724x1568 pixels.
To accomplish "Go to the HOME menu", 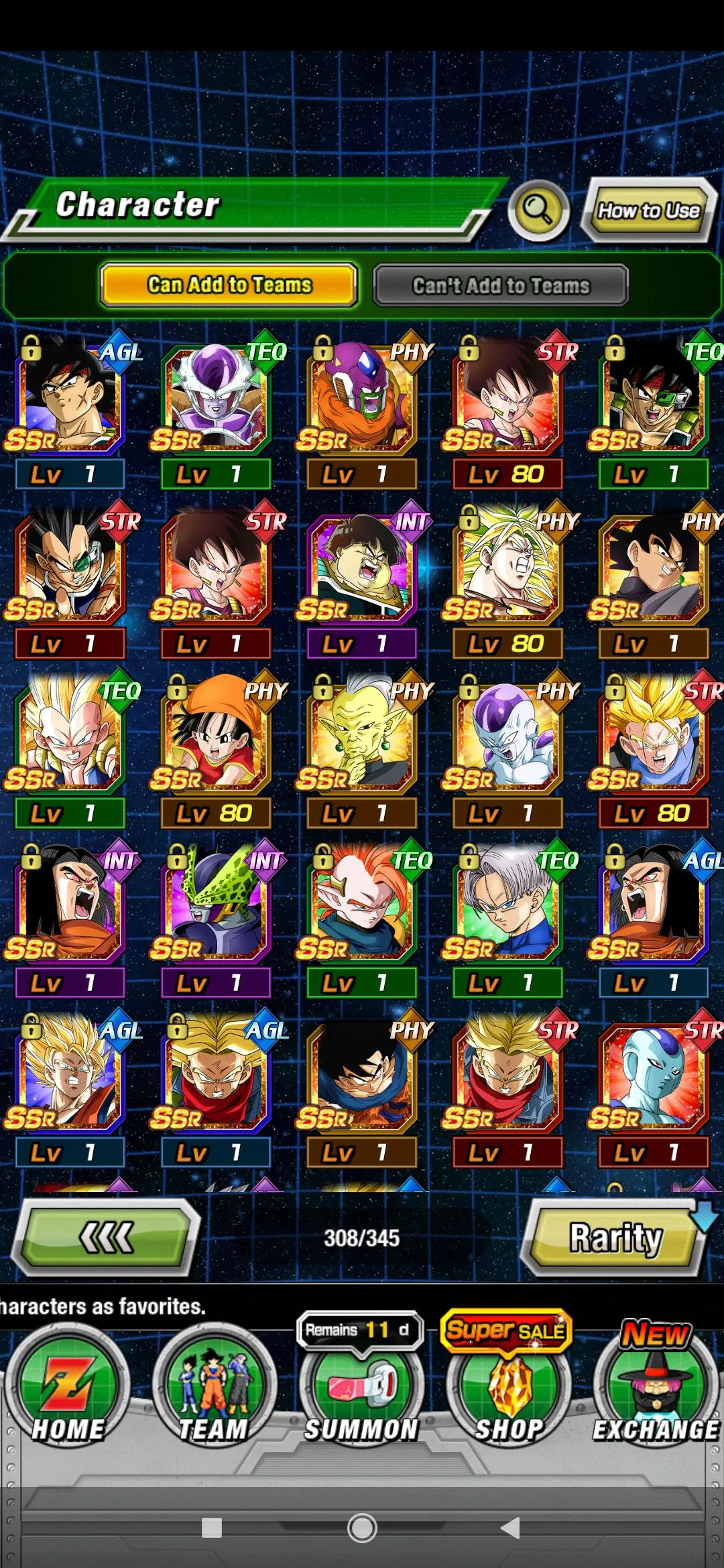I will [67, 1387].
